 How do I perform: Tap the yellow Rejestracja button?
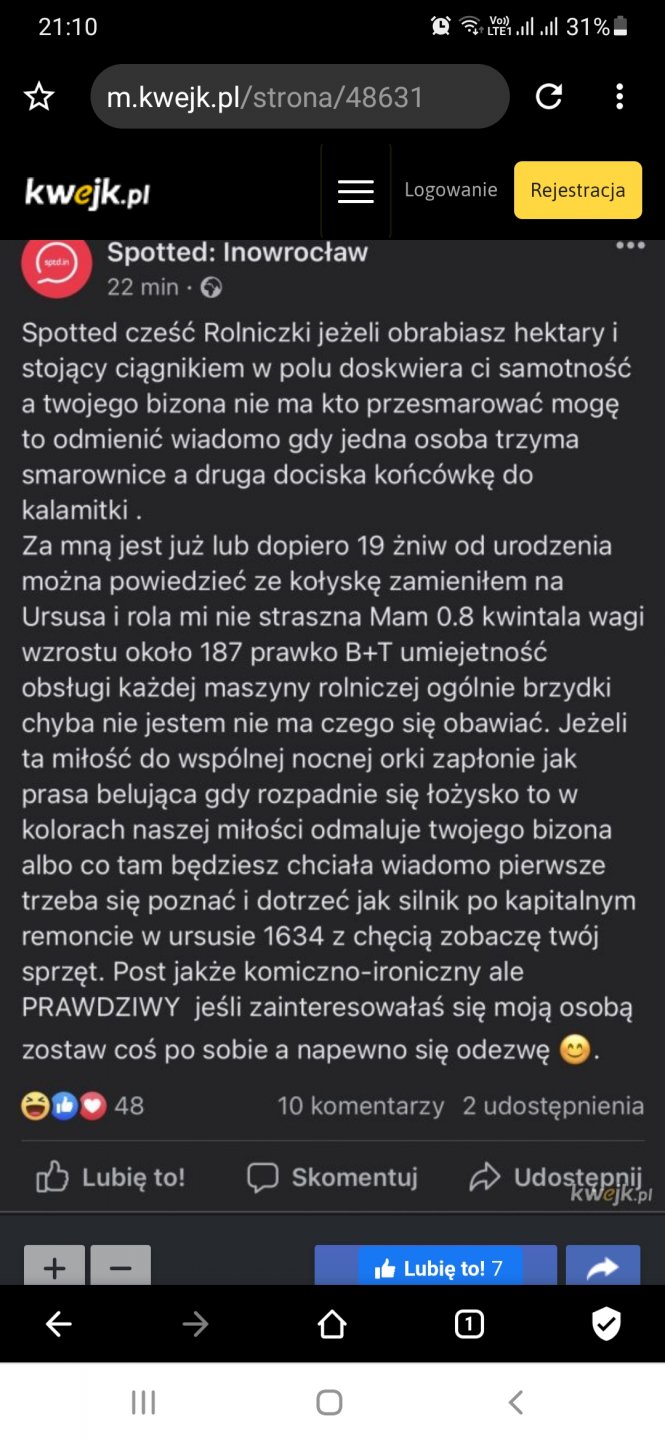[x=577, y=190]
